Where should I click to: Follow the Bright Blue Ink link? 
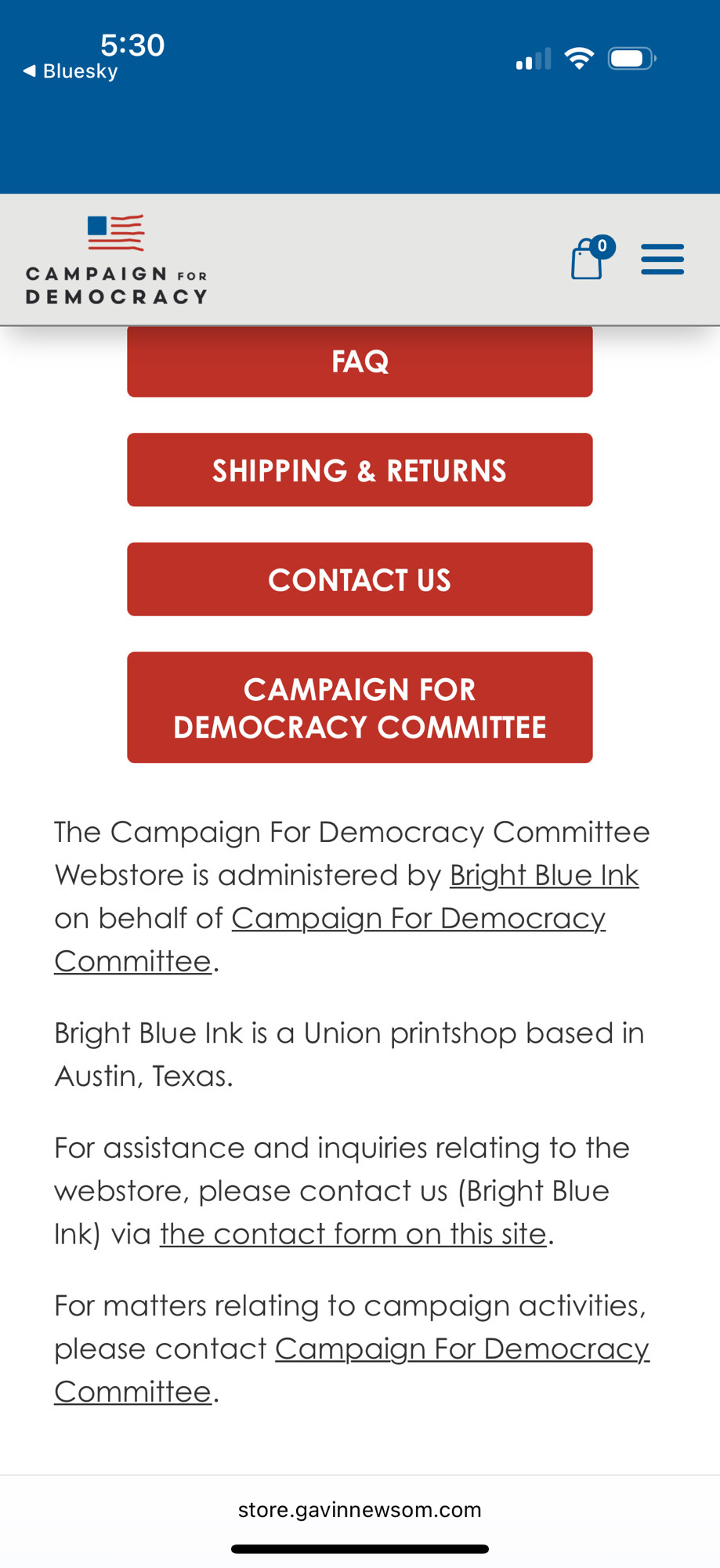coord(545,875)
